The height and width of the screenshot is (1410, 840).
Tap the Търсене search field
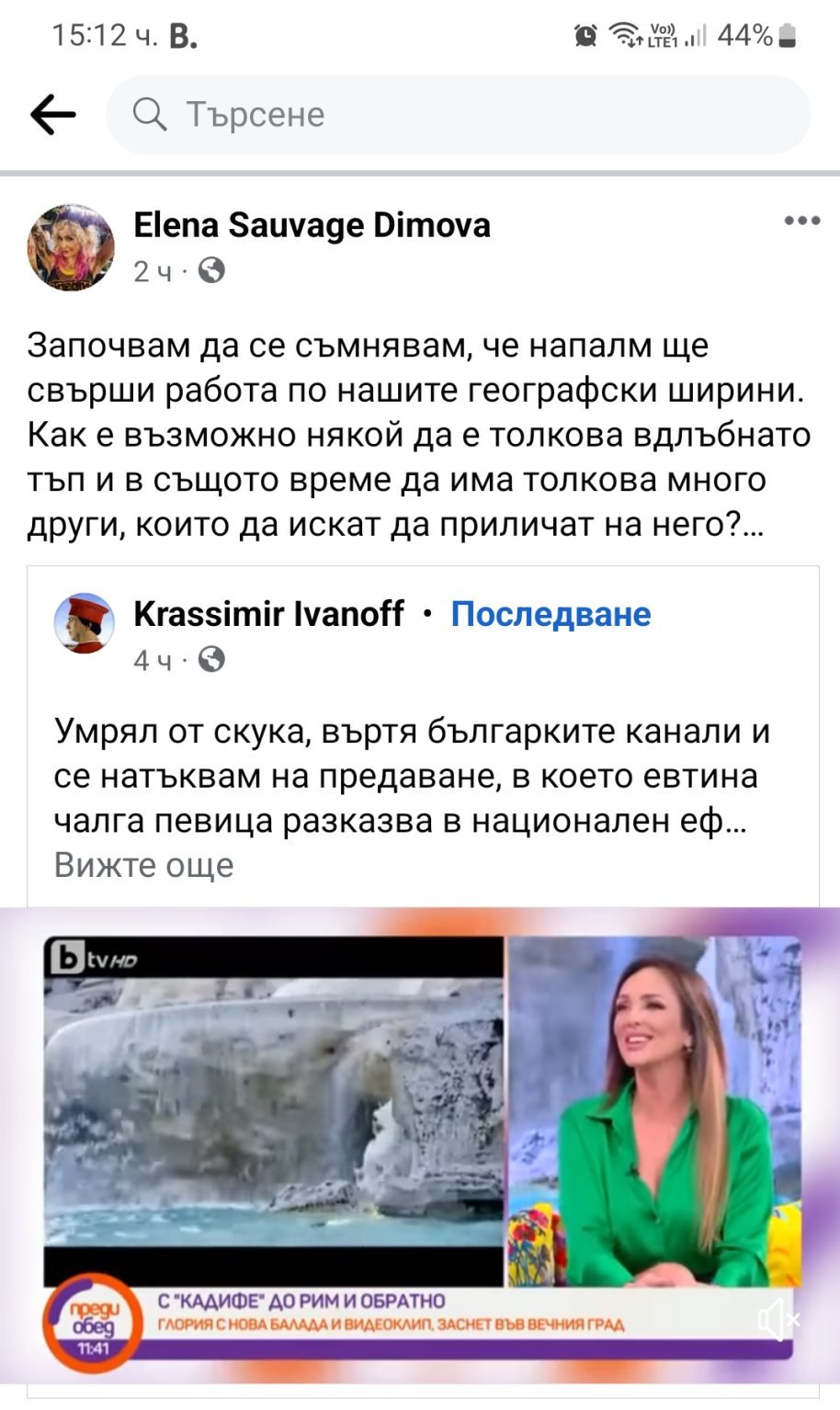pos(458,115)
